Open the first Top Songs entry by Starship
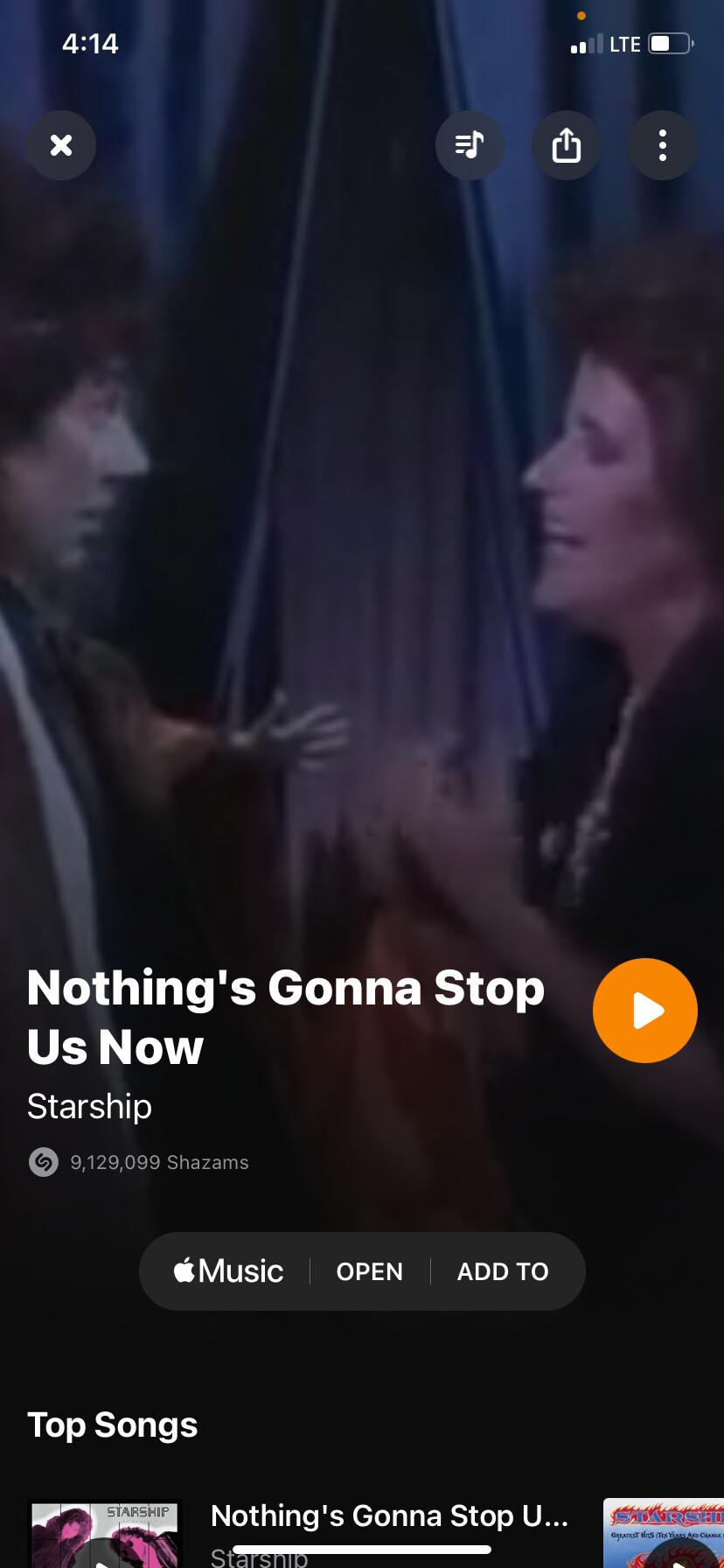The image size is (724, 1568). click(x=389, y=1518)
